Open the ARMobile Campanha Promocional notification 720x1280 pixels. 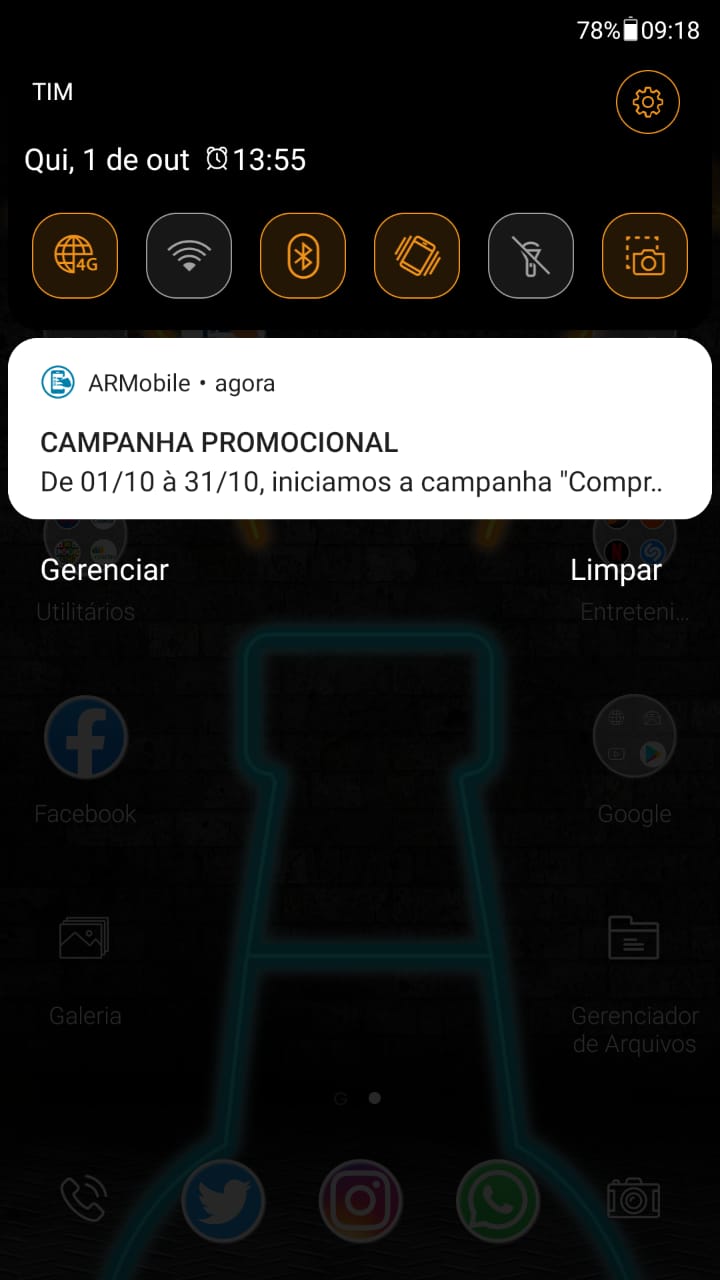click(x=360, y=440)
